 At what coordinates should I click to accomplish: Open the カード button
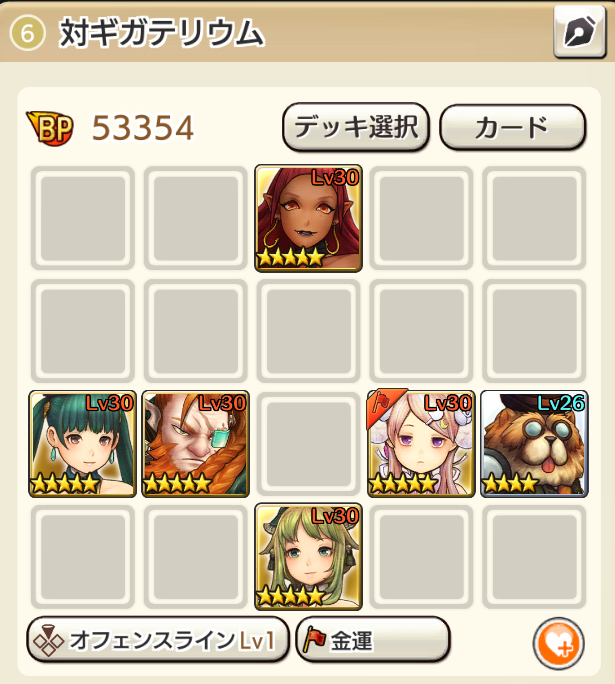512,127
